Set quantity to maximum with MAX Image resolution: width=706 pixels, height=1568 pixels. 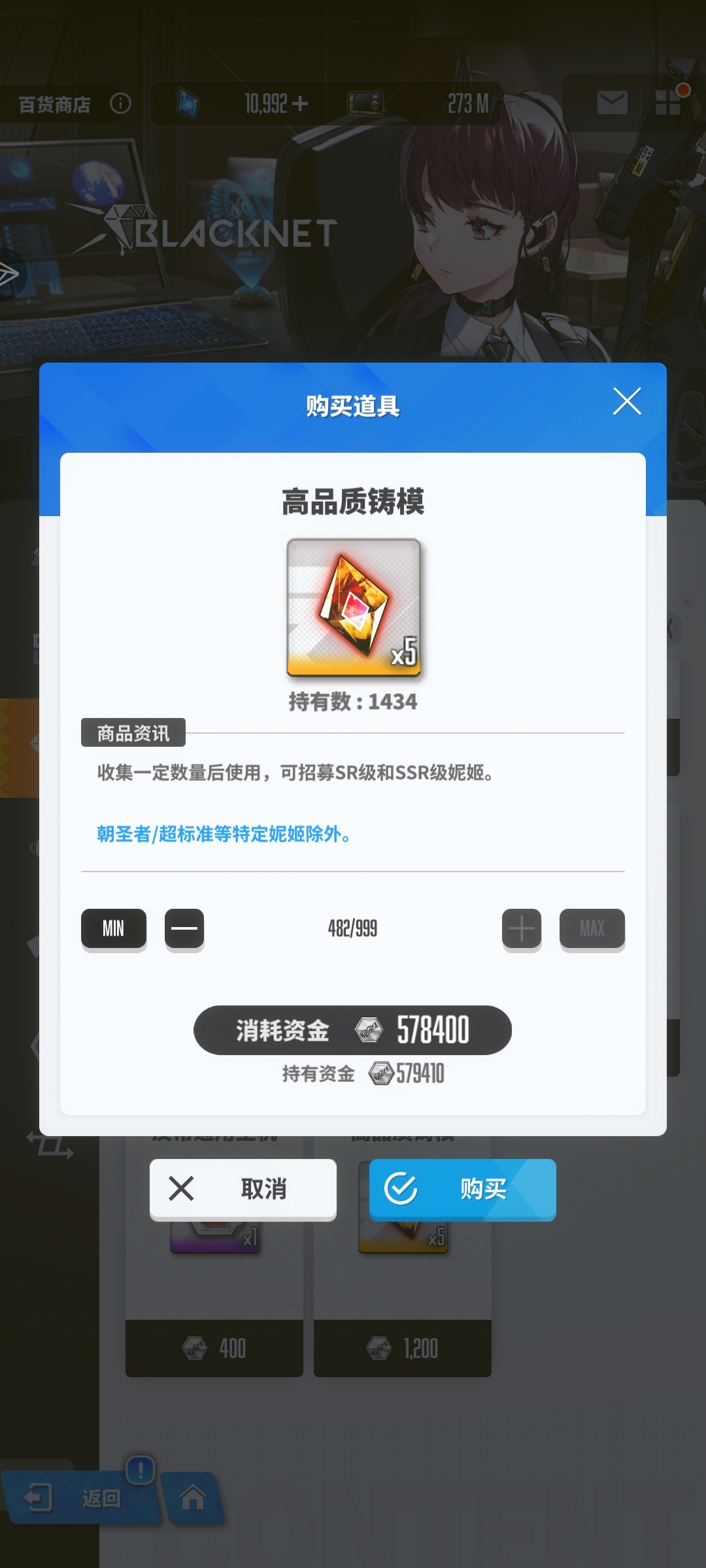[592, 928]
